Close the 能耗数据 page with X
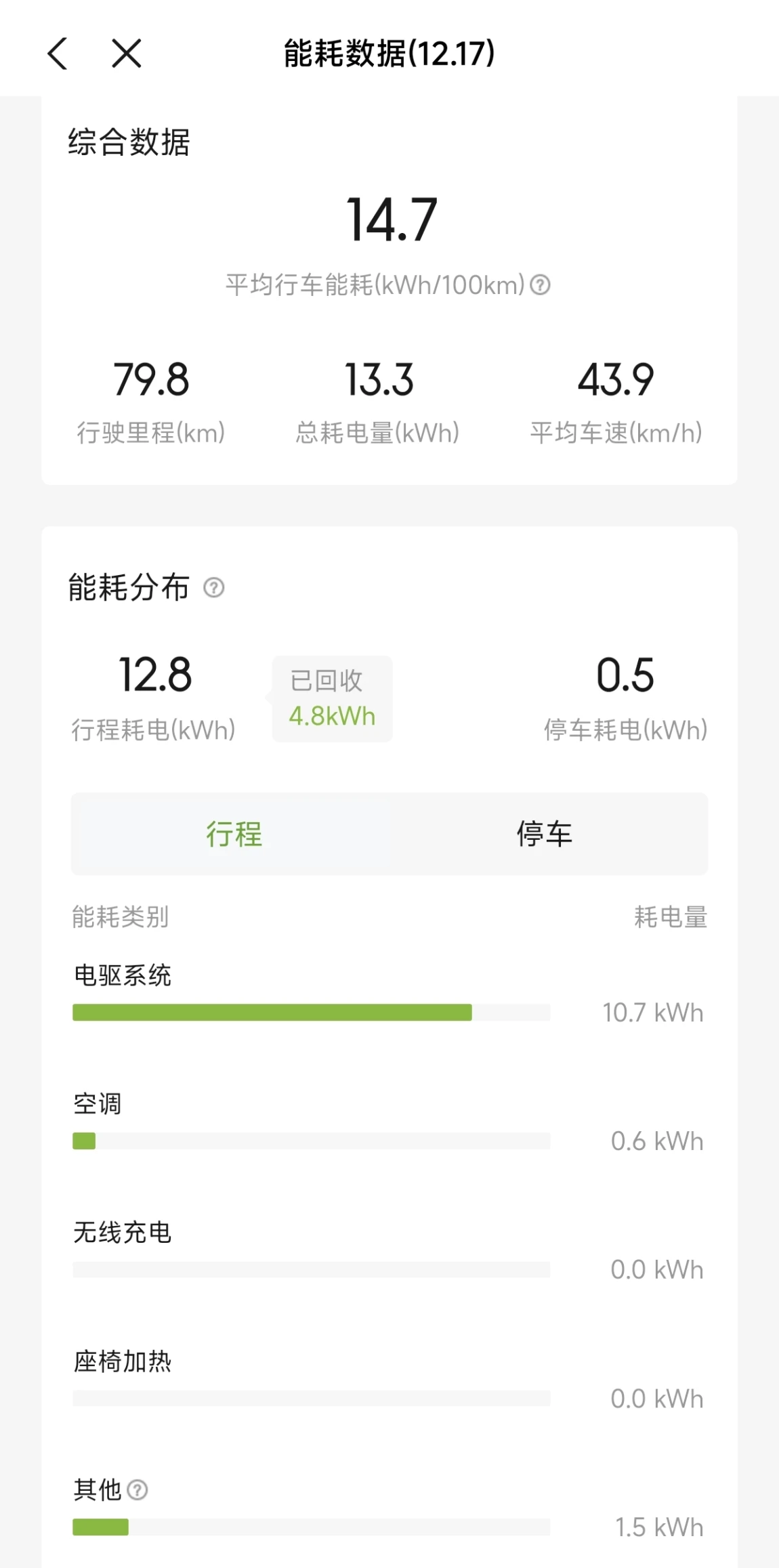 [x=127, y=54]
